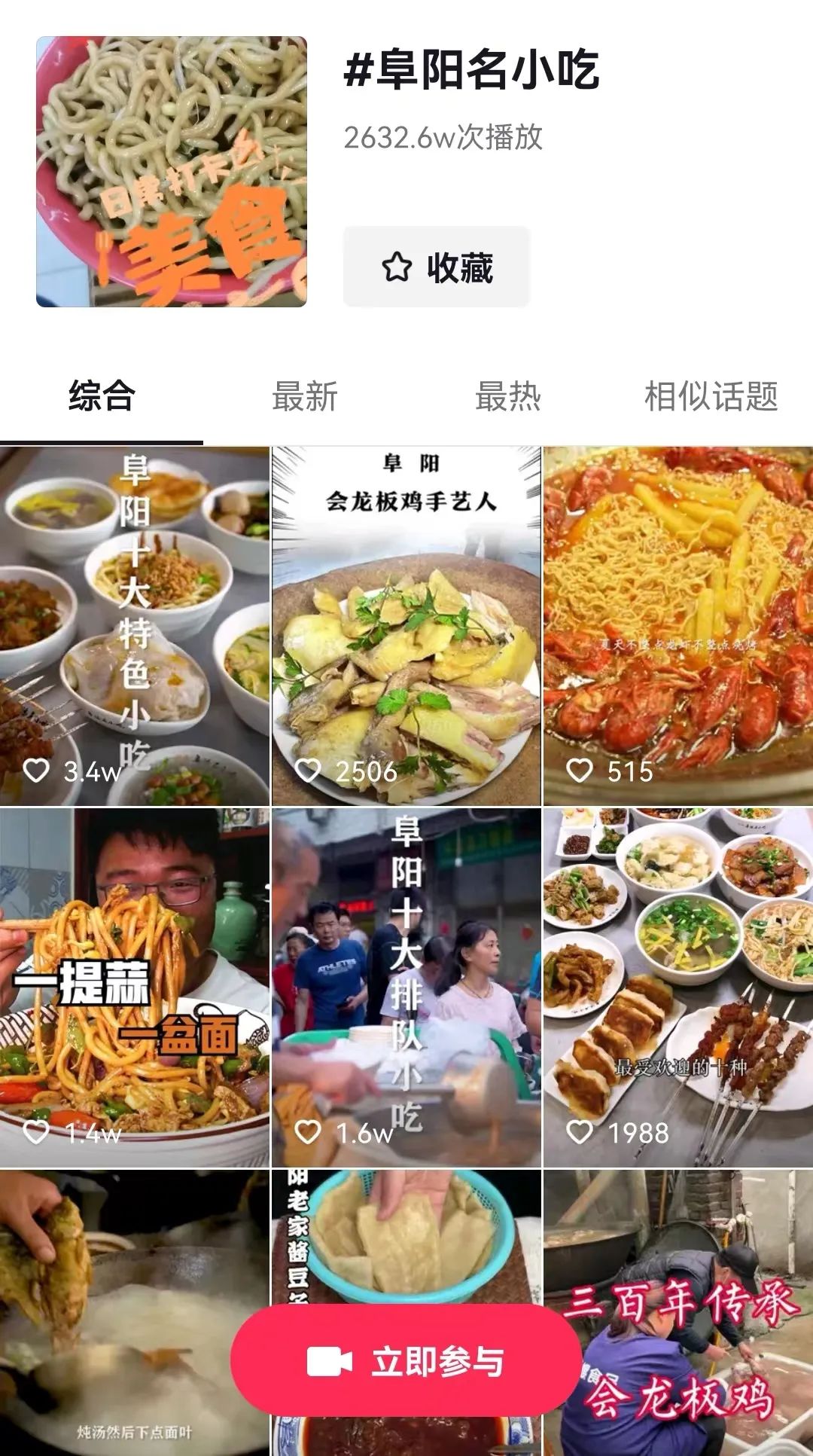This screenshot has height=1456, width=813.
Task: Play the 阜阳十大排队小吃 video
Action: (406, 987)
